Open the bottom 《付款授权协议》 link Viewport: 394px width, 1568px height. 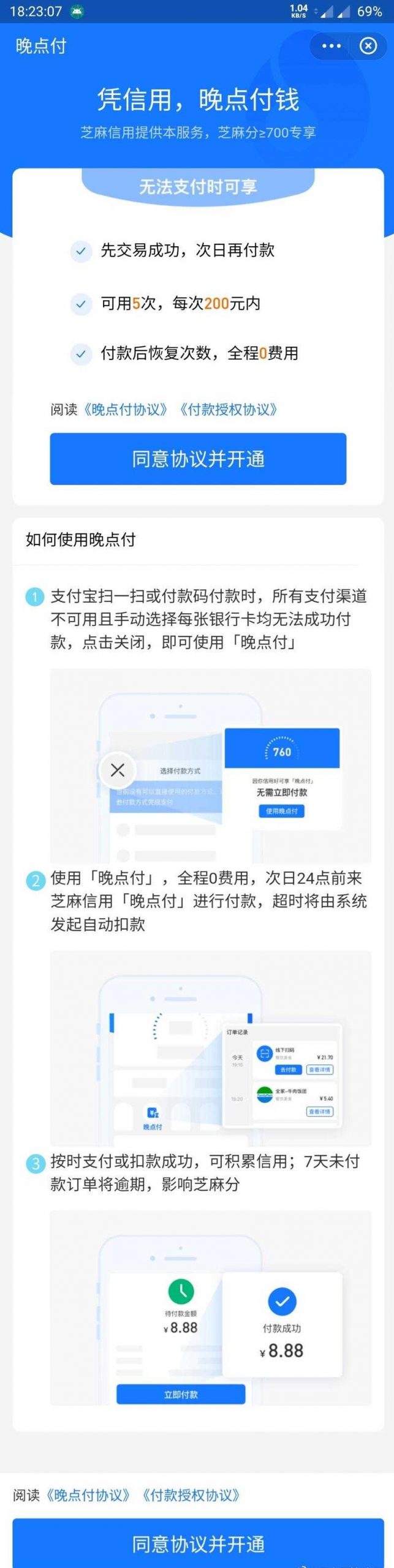pos(191,1495)
